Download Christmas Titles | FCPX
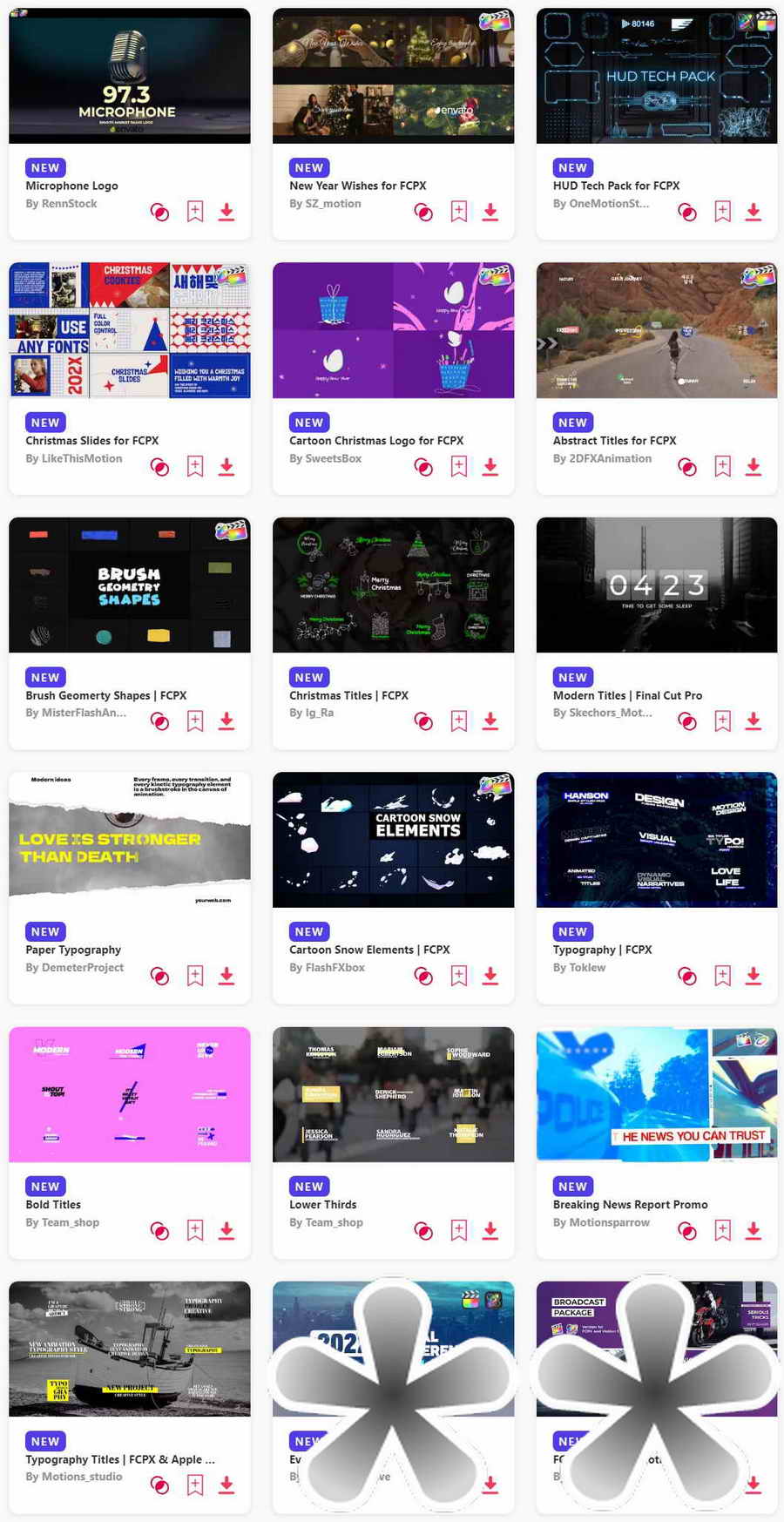The image size is (784, 1522). tap(490, 721)
